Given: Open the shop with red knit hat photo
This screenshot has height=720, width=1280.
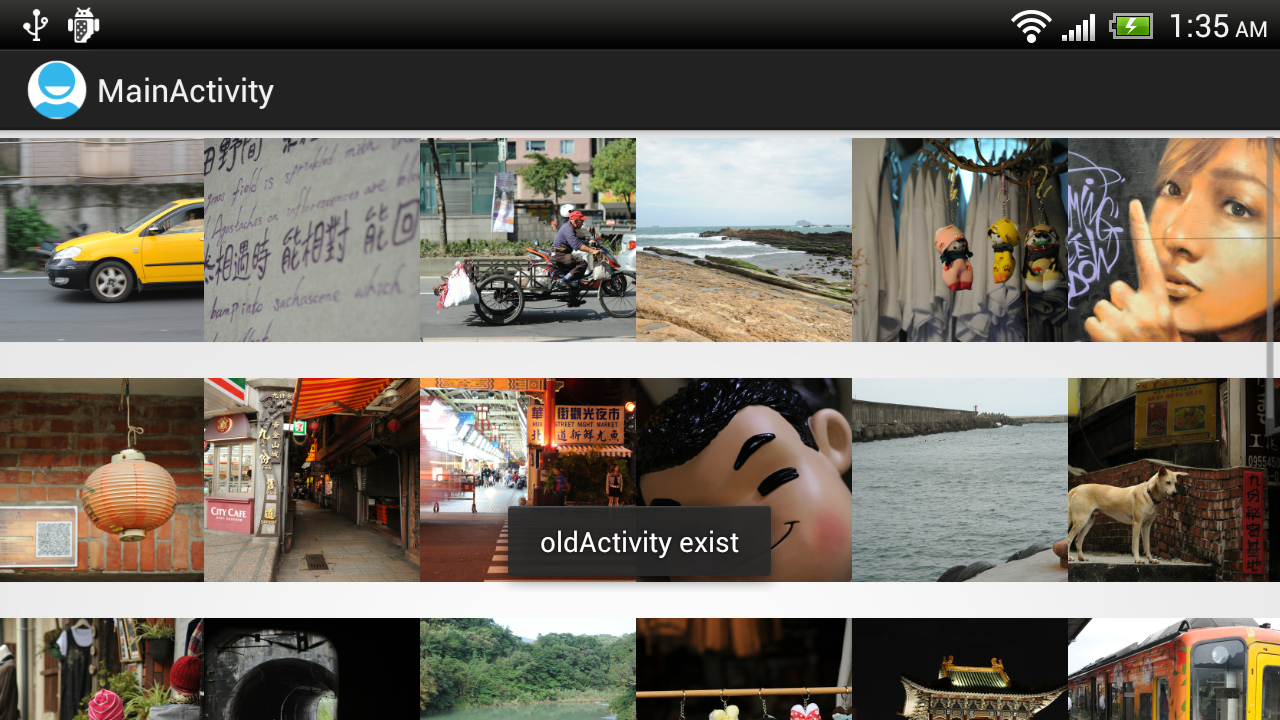Looking at the screenshot, I should pos(102,669).
